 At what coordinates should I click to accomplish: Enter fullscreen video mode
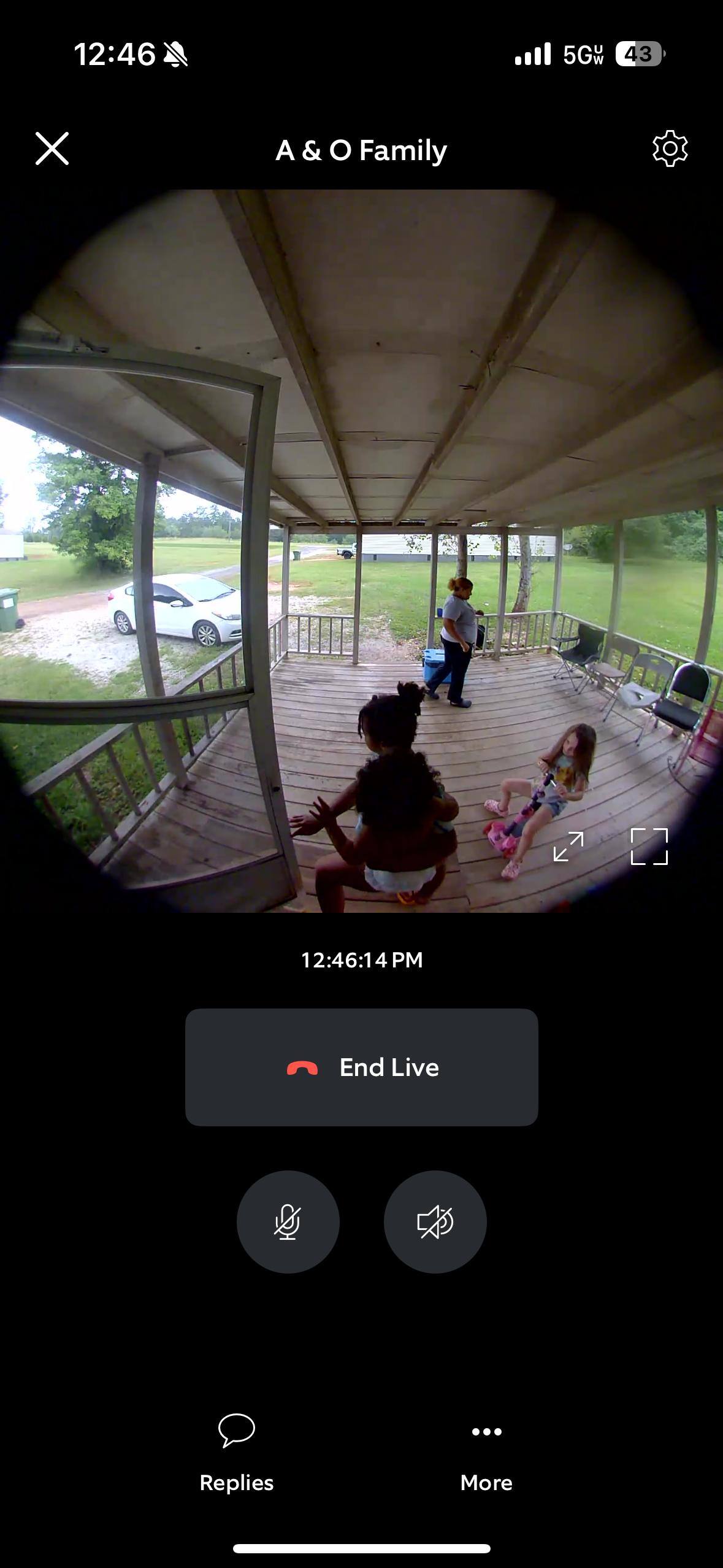coord(649,847)
